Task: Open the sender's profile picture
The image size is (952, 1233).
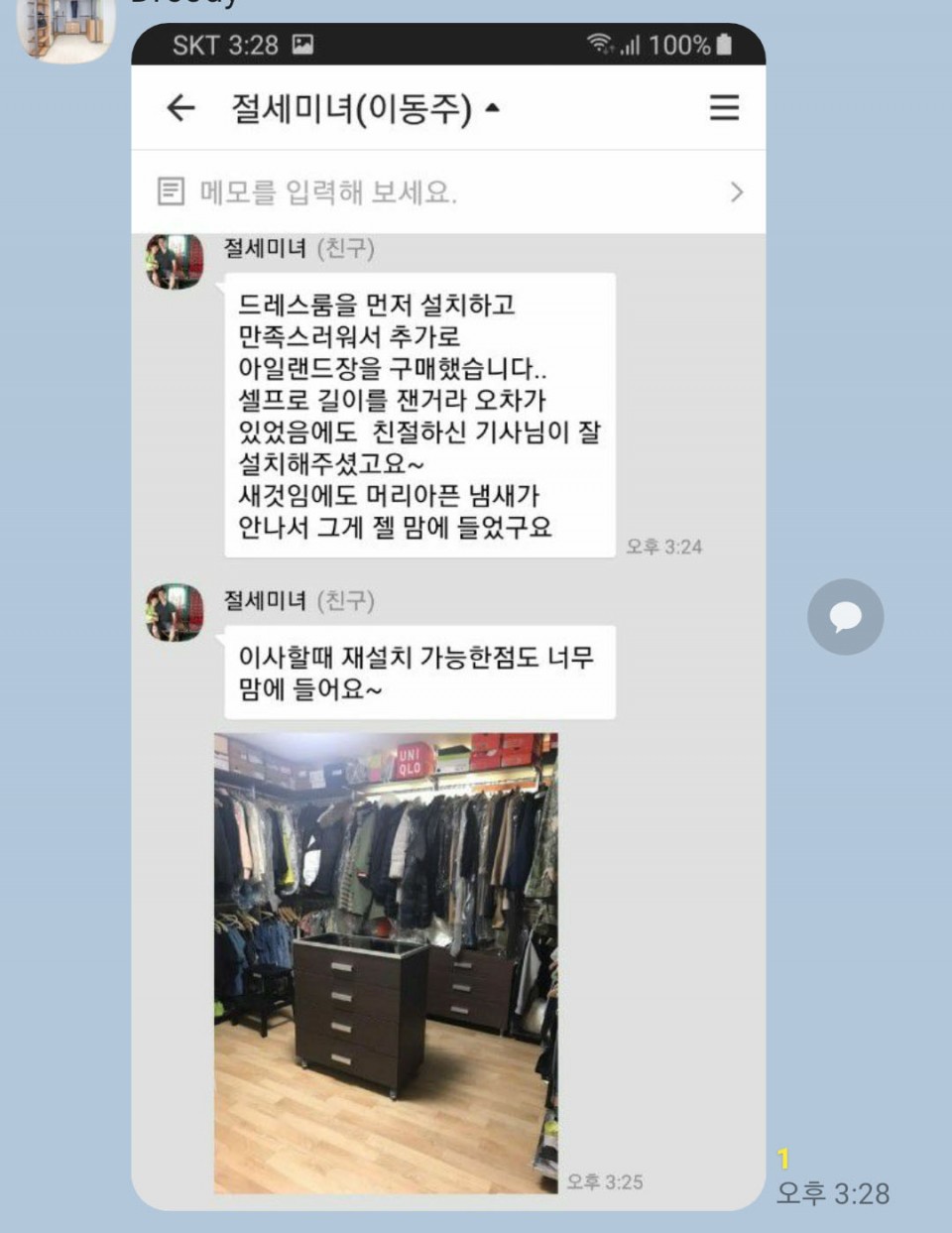Action: point(66,28)
